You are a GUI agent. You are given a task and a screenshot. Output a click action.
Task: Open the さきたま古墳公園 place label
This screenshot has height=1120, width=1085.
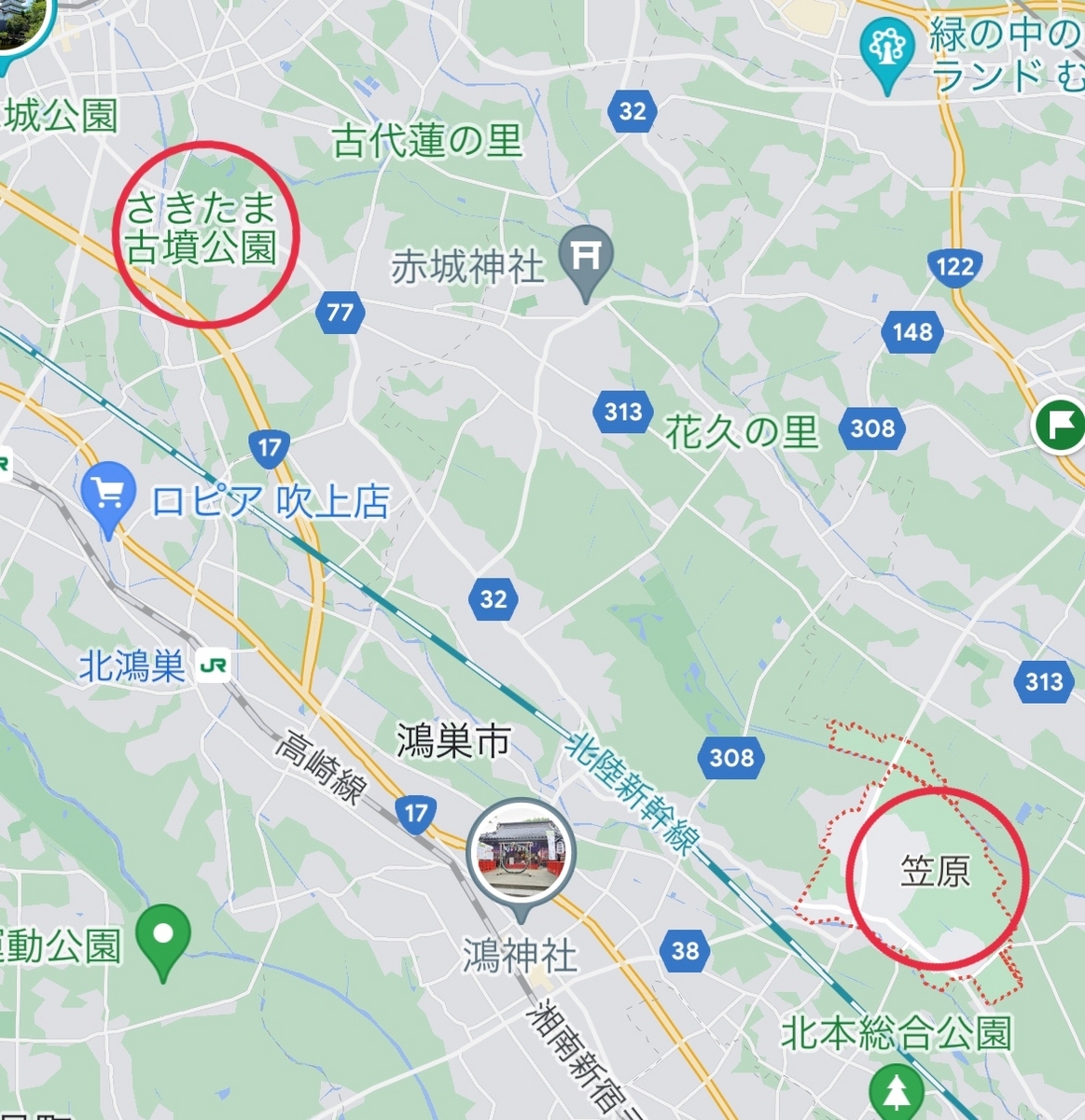[x=202, y=229]
